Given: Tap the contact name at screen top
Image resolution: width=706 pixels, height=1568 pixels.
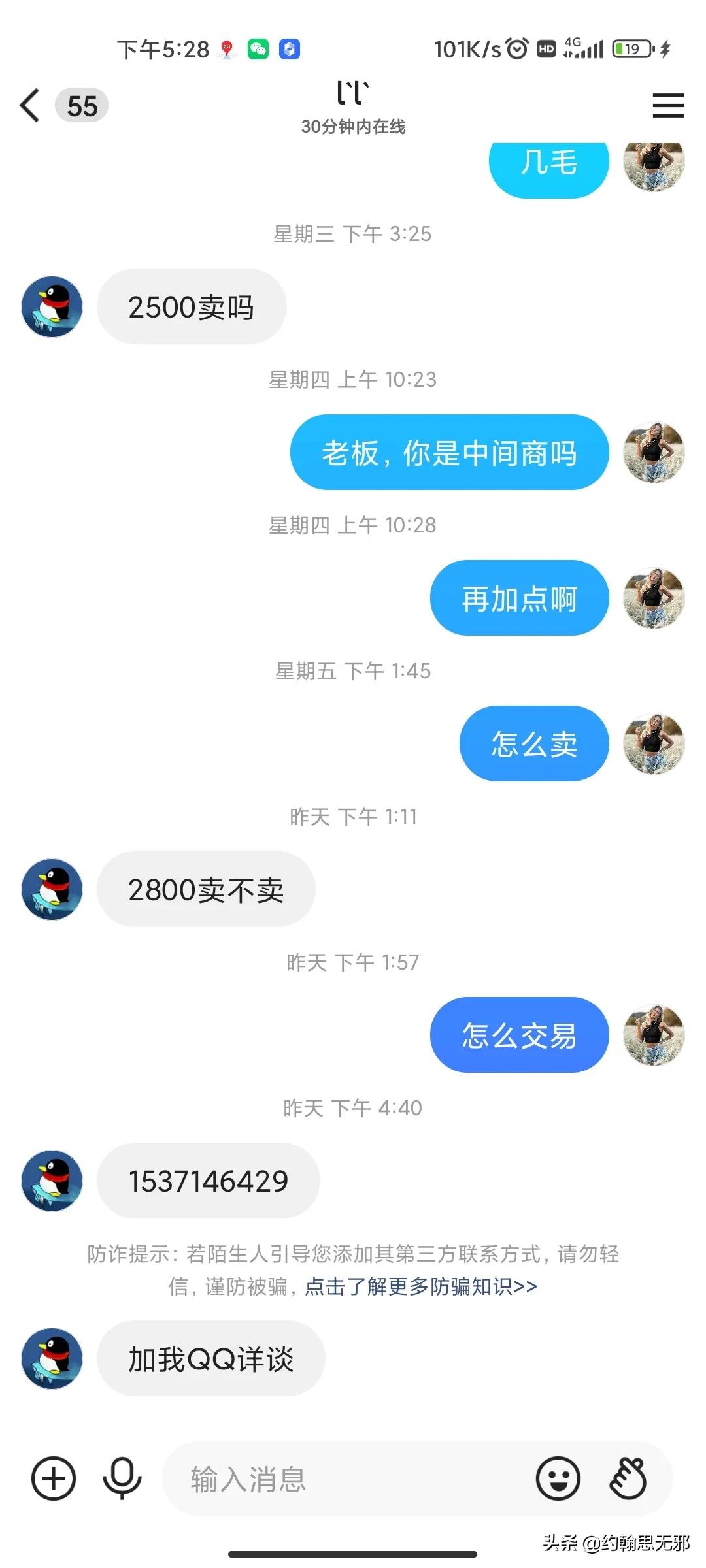Looking at the screenshot, I should coord(353,93).
